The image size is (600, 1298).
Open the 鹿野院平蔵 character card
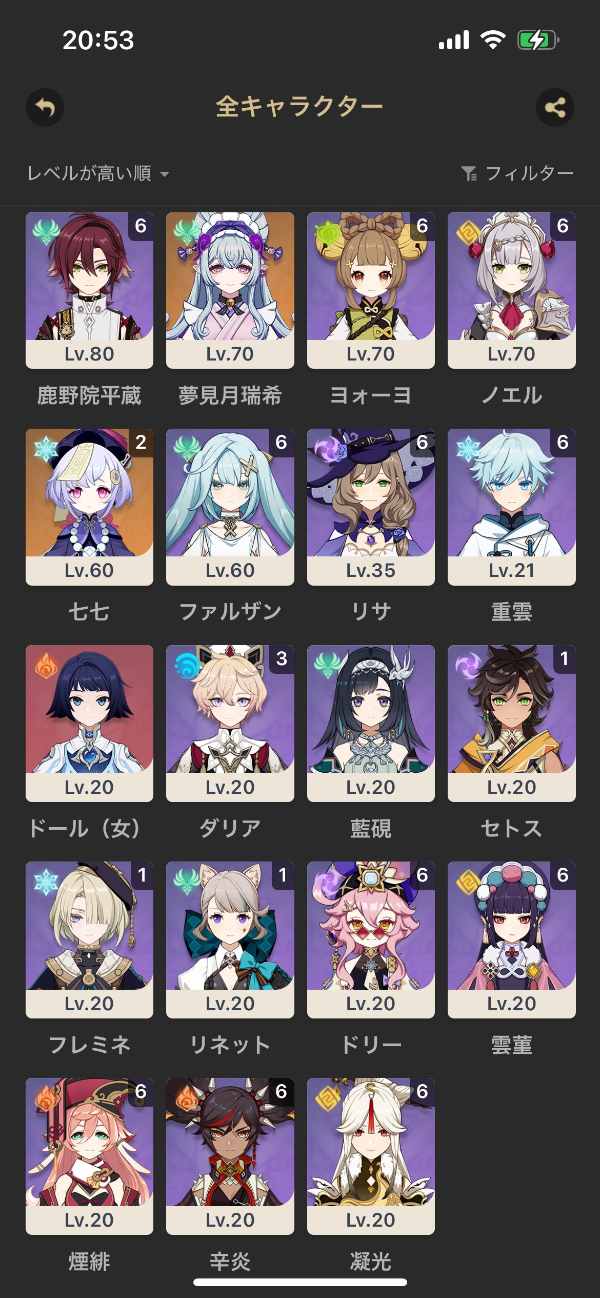89,290
